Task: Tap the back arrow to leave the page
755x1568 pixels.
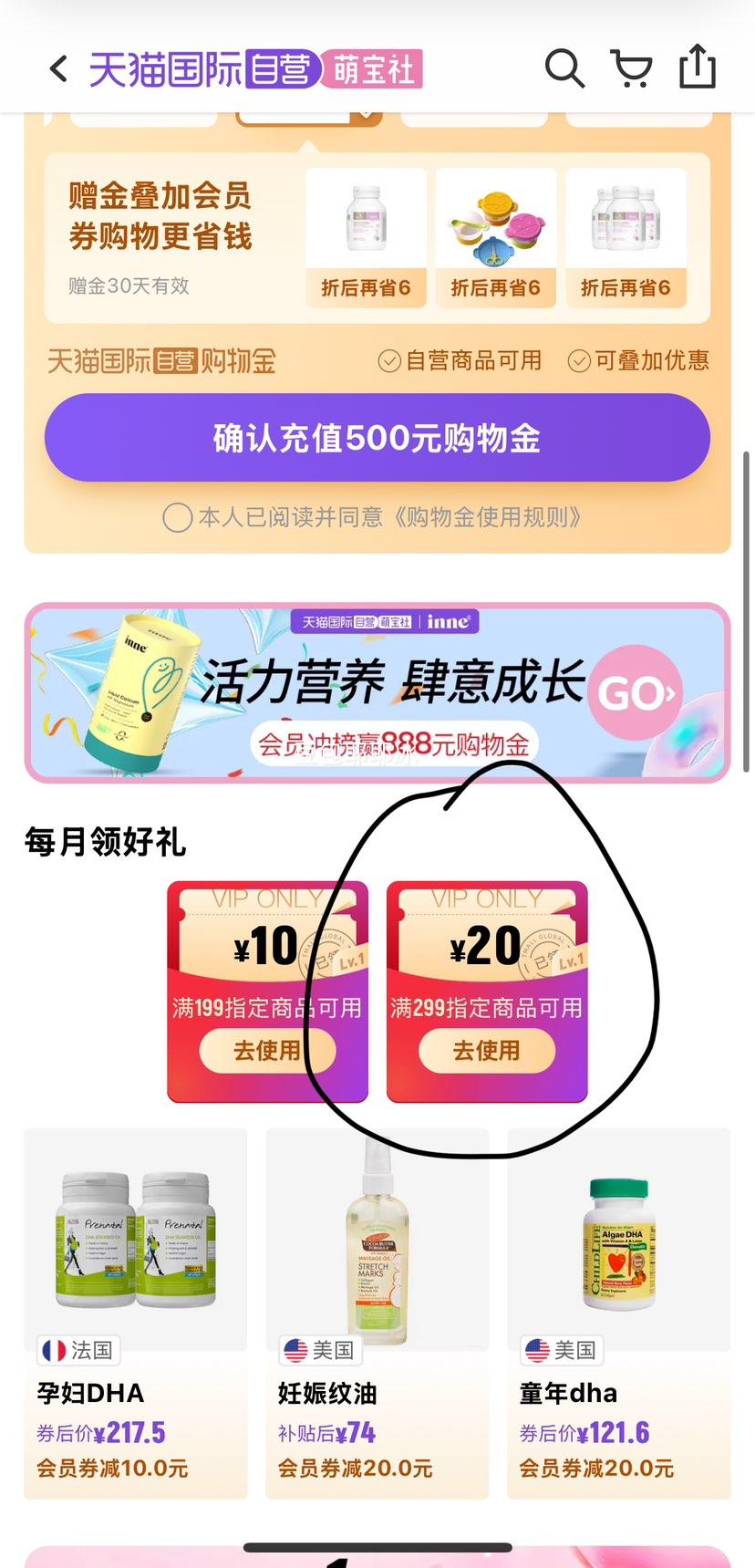Action: click(x=57, y=67)
